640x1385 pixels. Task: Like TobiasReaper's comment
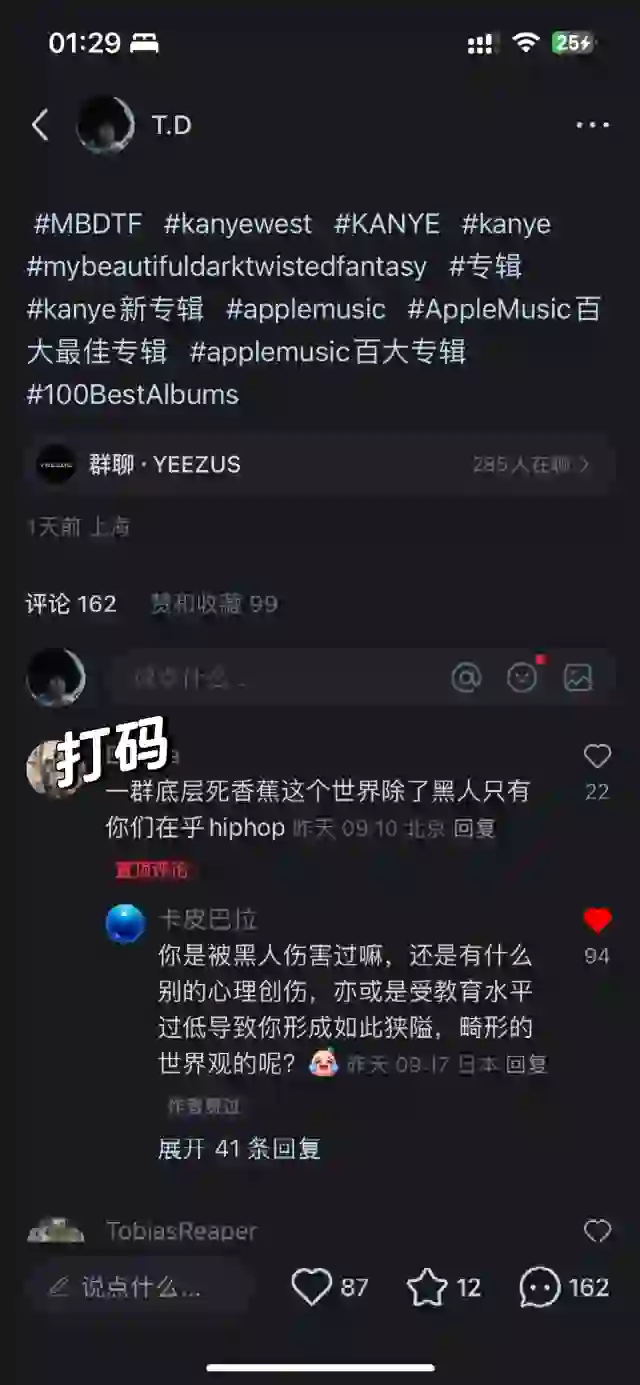(597, 1231)
